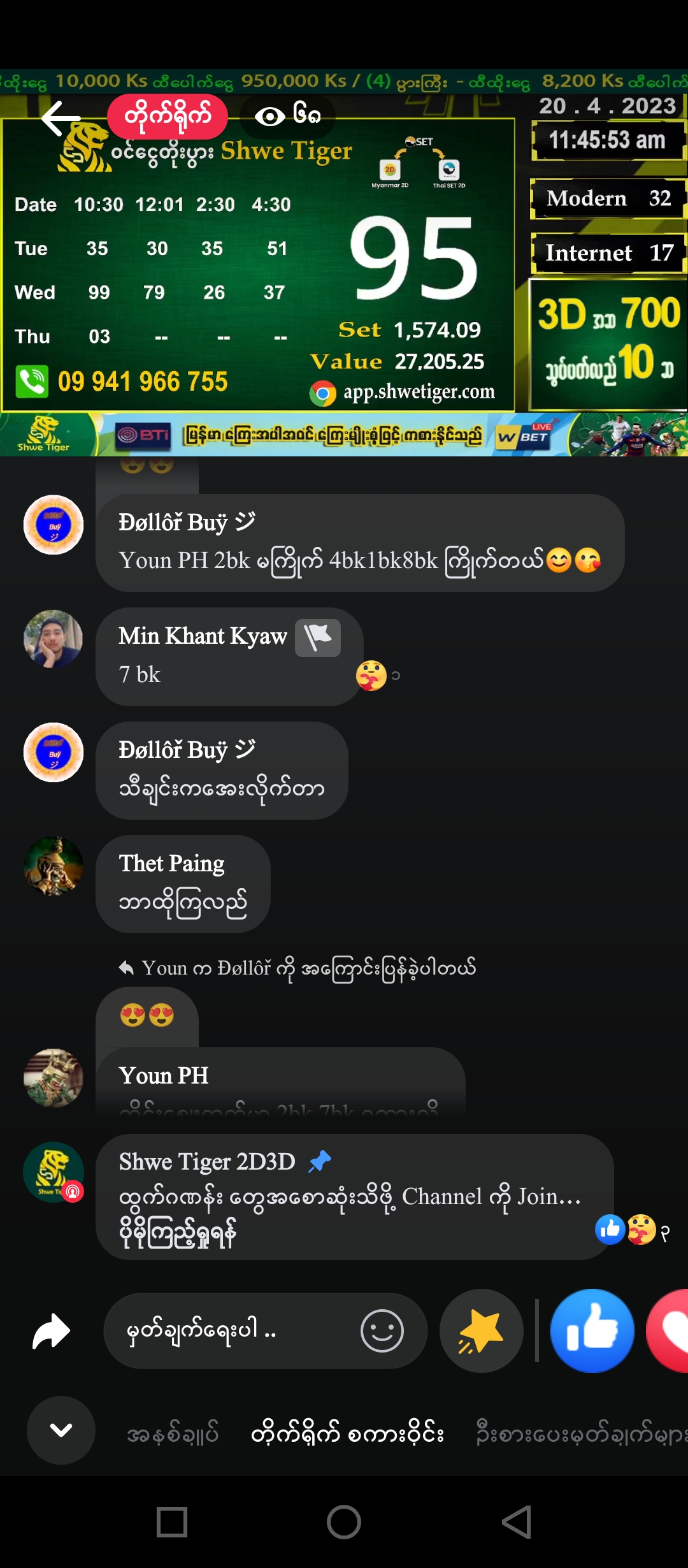Send stars to the broadcaster
The height and width of the screenshot is (1568, 688).
tap(481, 1331)
